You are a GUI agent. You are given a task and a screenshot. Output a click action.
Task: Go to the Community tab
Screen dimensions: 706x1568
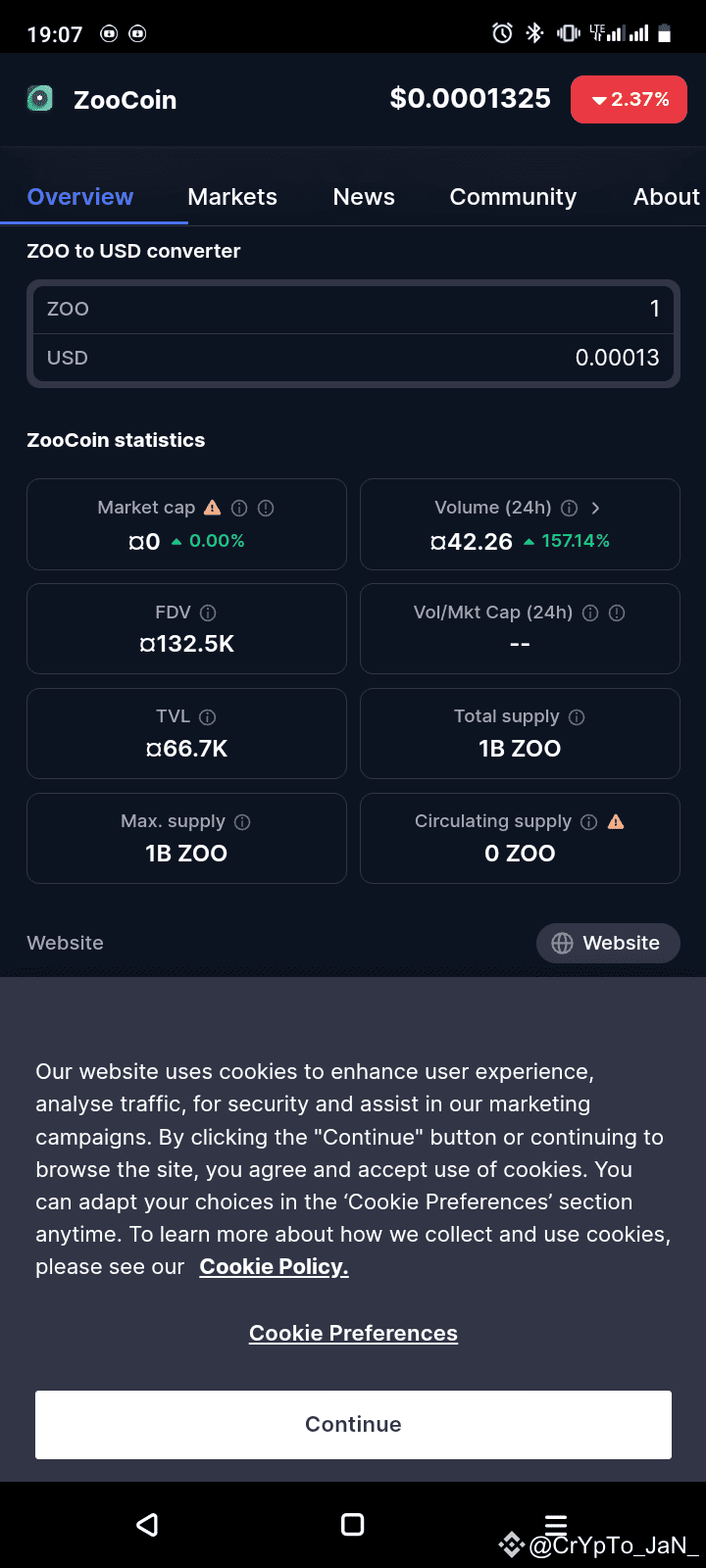click(513, 197)
